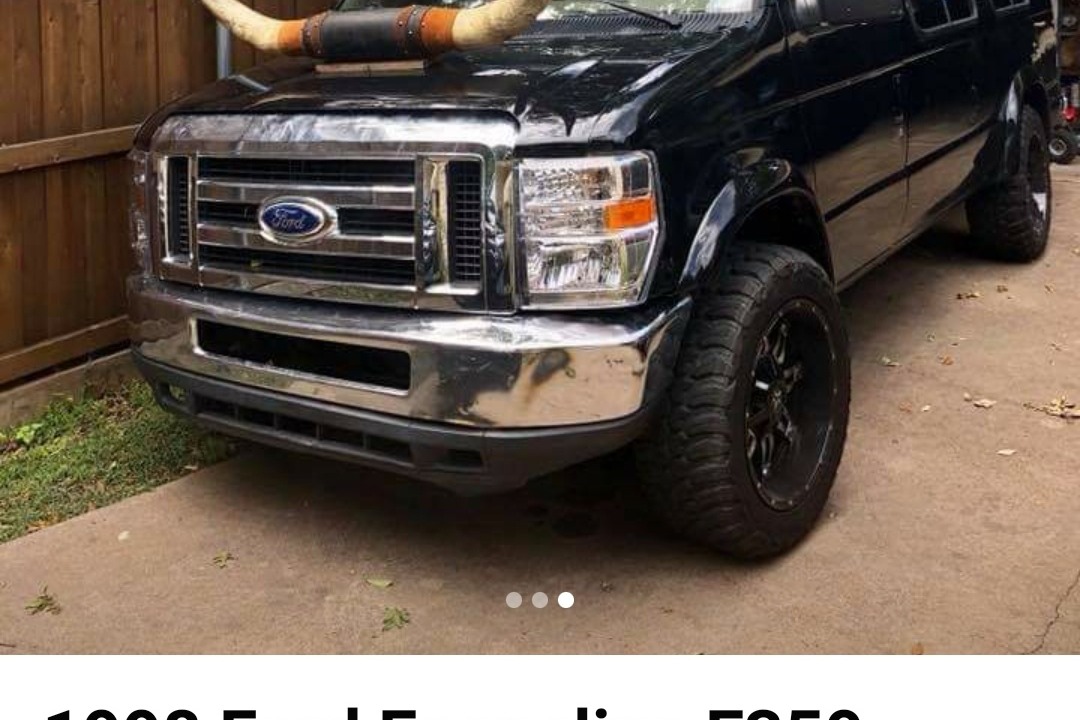
Task: Select the third photo indicator dot
Action: click(566, 600)
